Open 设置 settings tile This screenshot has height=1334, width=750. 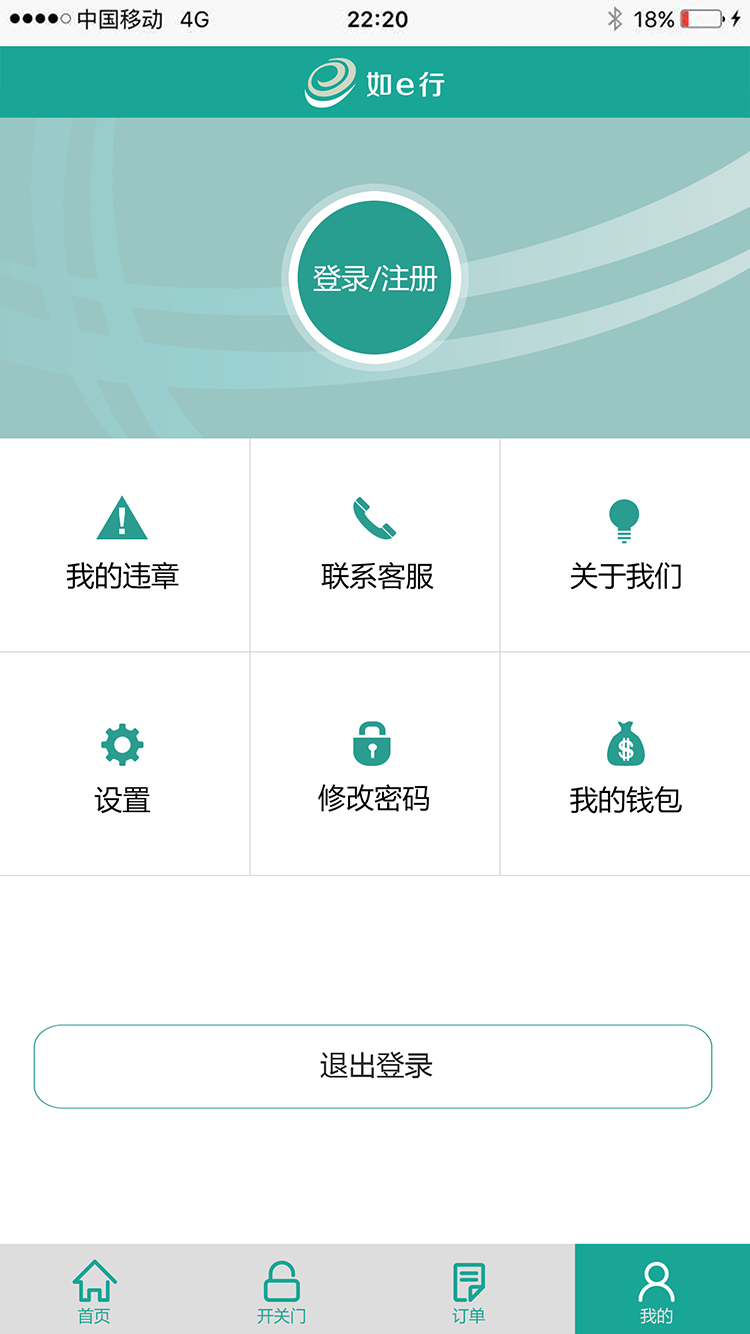[124, 764]
